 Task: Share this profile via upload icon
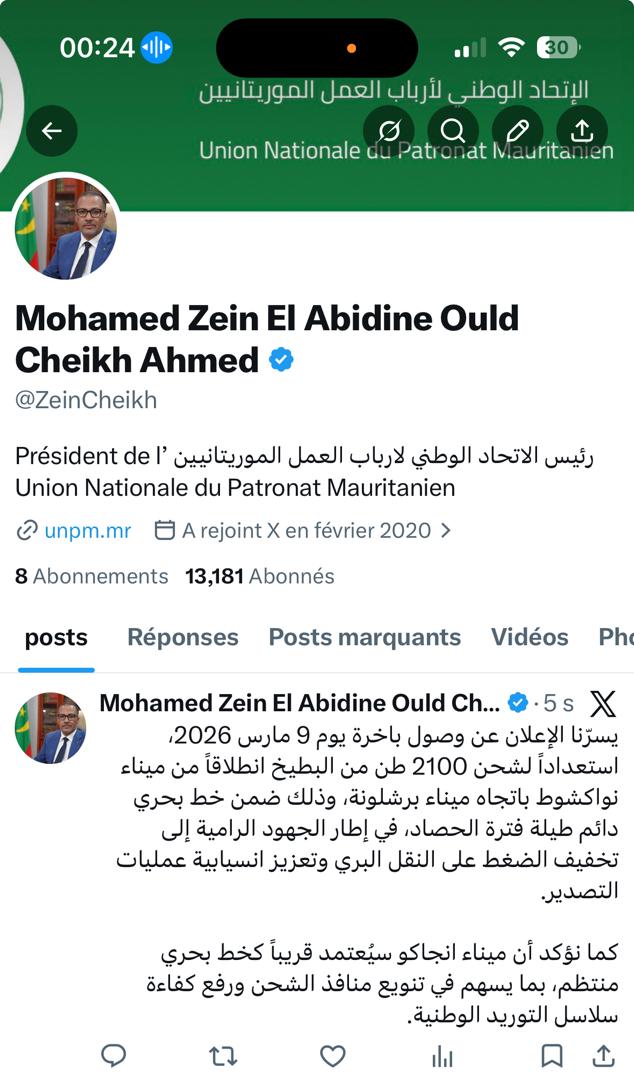click(581, 130)
